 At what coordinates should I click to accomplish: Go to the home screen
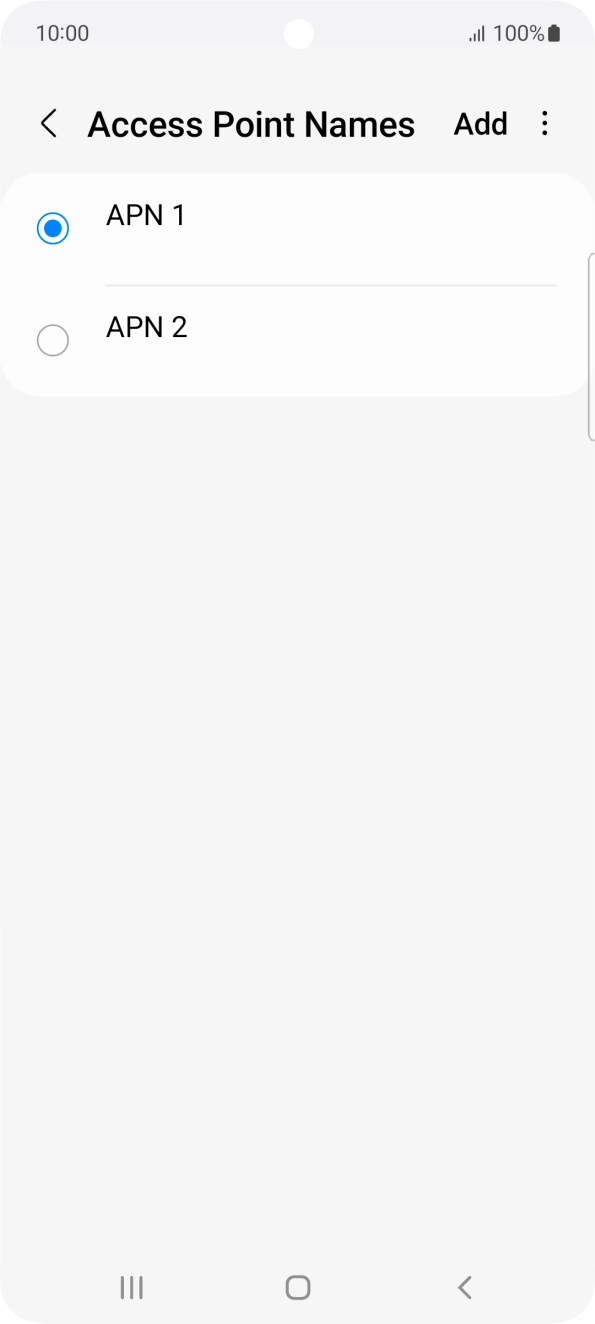pos(298,1287)
